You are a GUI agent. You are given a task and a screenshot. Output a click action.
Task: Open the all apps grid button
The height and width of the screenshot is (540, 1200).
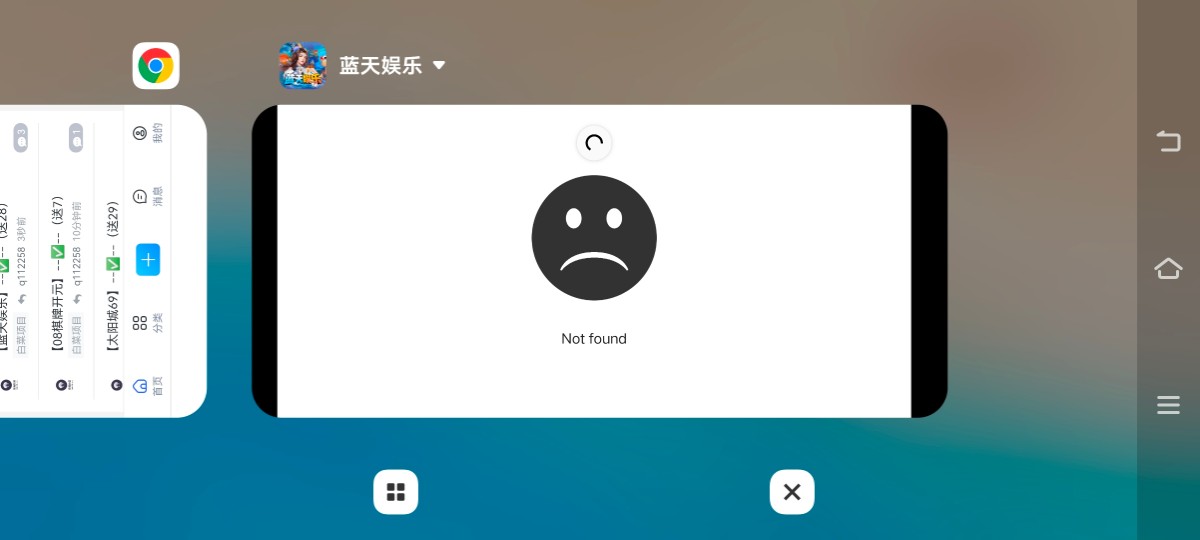[x=396, y=492]
